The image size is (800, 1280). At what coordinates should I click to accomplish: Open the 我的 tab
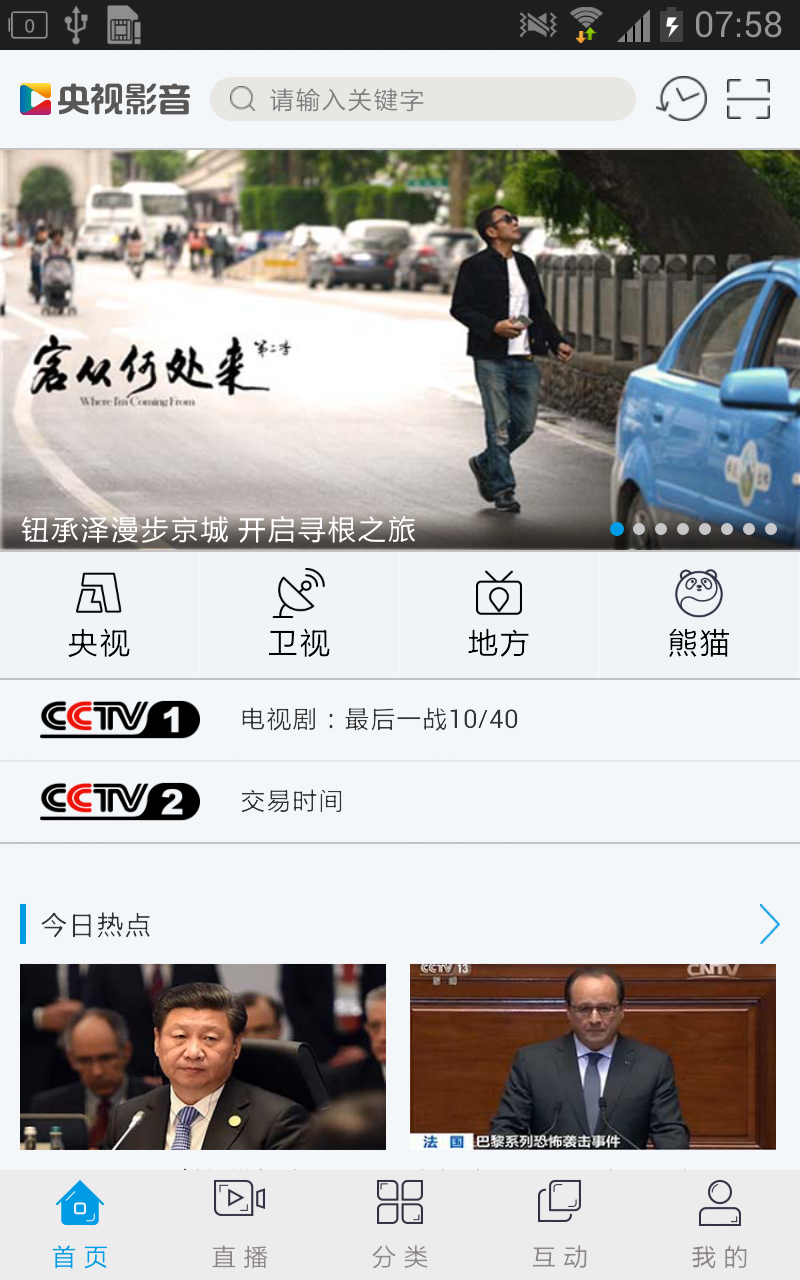(720, 1225)
